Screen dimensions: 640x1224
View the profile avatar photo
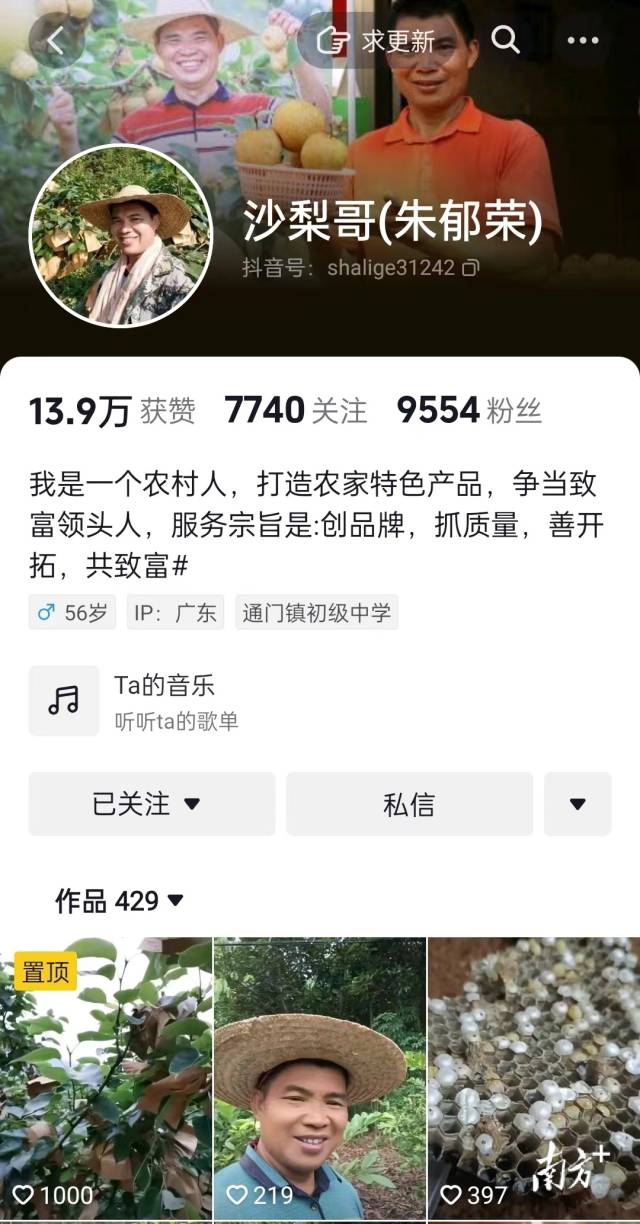(x=121, y=237)
